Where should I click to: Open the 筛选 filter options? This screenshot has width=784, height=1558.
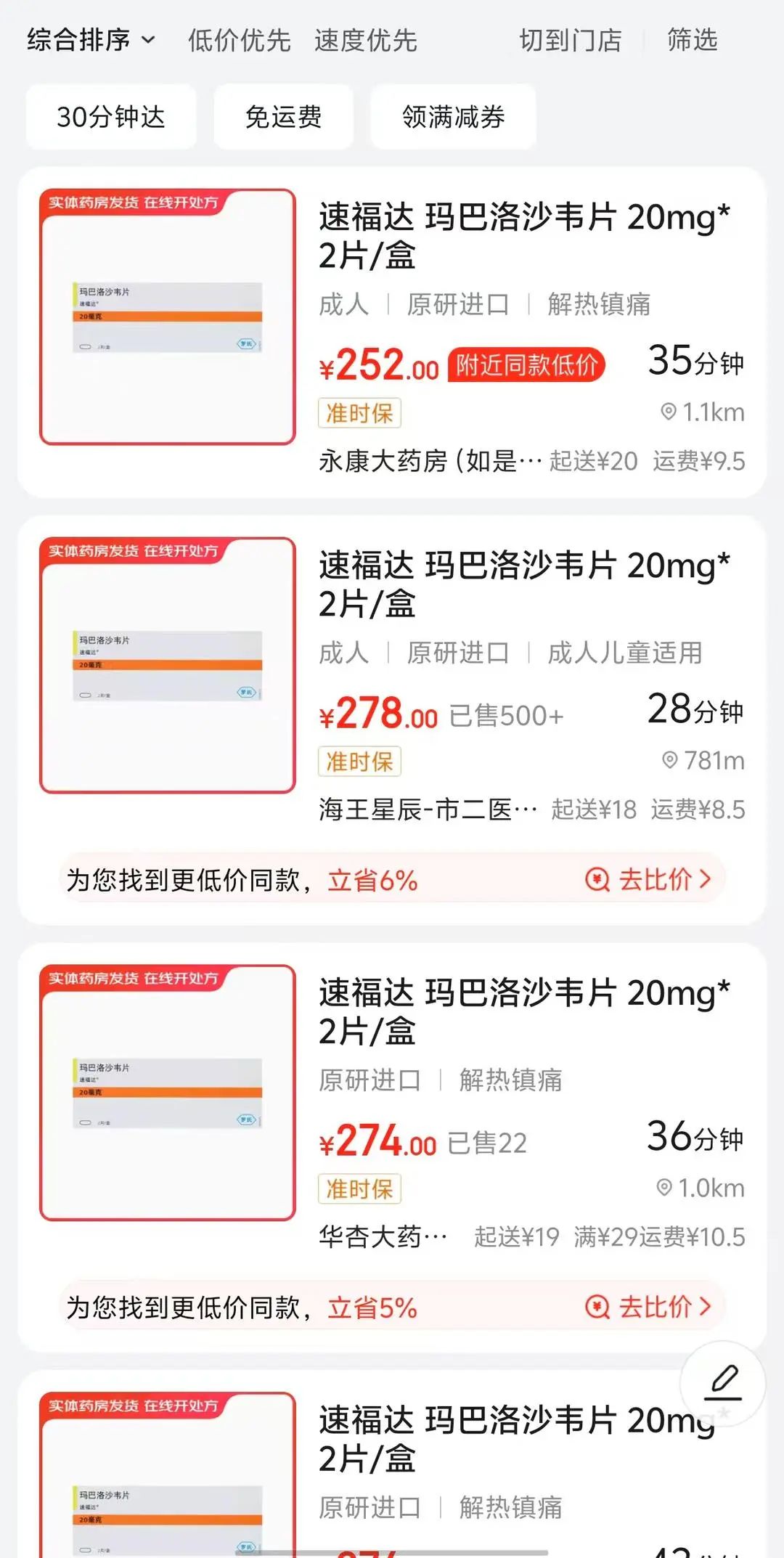tap(692, 40)
